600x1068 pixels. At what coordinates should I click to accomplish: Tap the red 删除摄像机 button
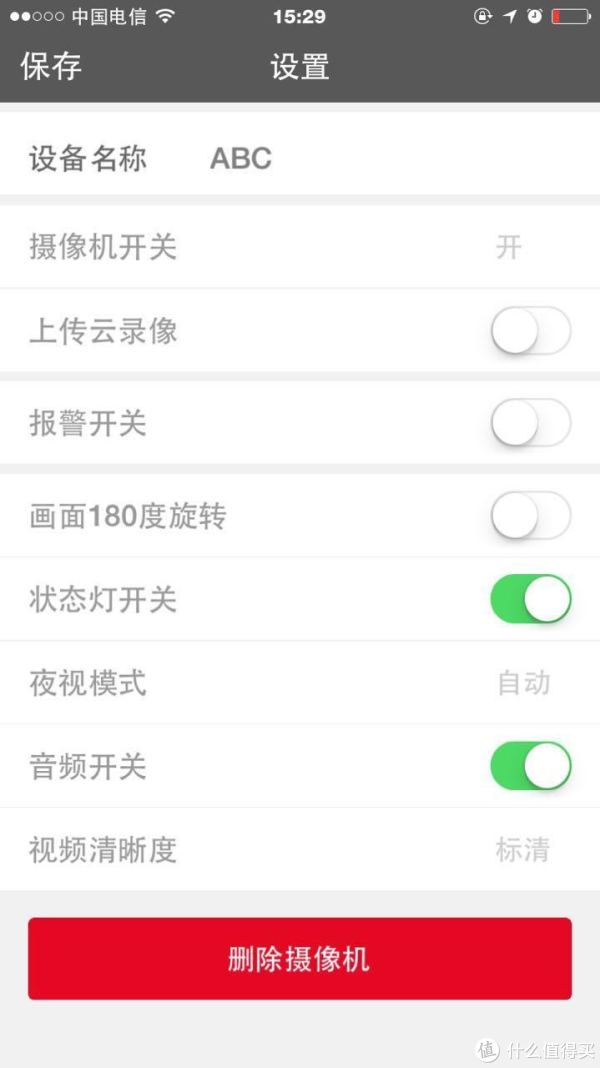coord(300,959)
